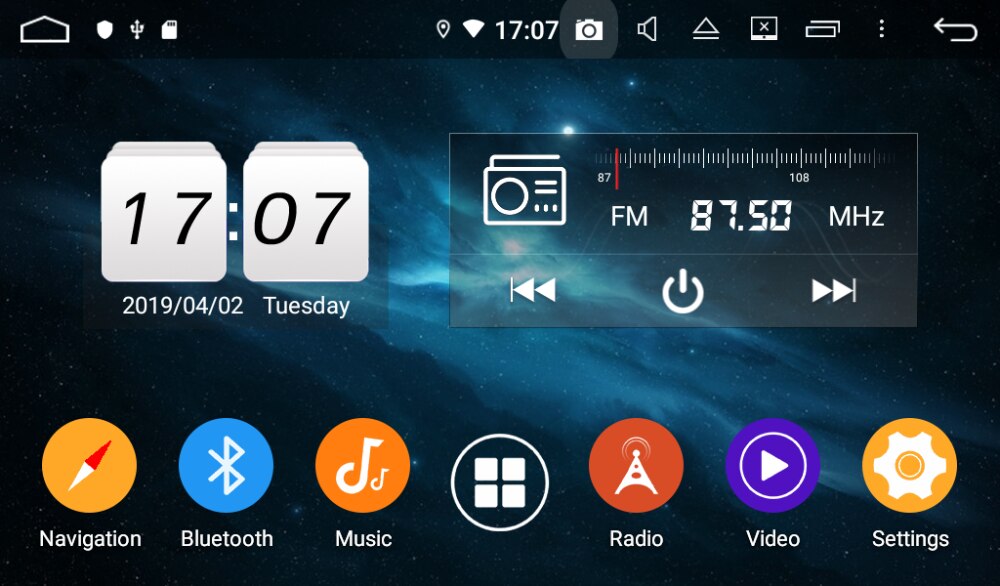Launch the Video player

pyautogui.click(x=772, y=467)
